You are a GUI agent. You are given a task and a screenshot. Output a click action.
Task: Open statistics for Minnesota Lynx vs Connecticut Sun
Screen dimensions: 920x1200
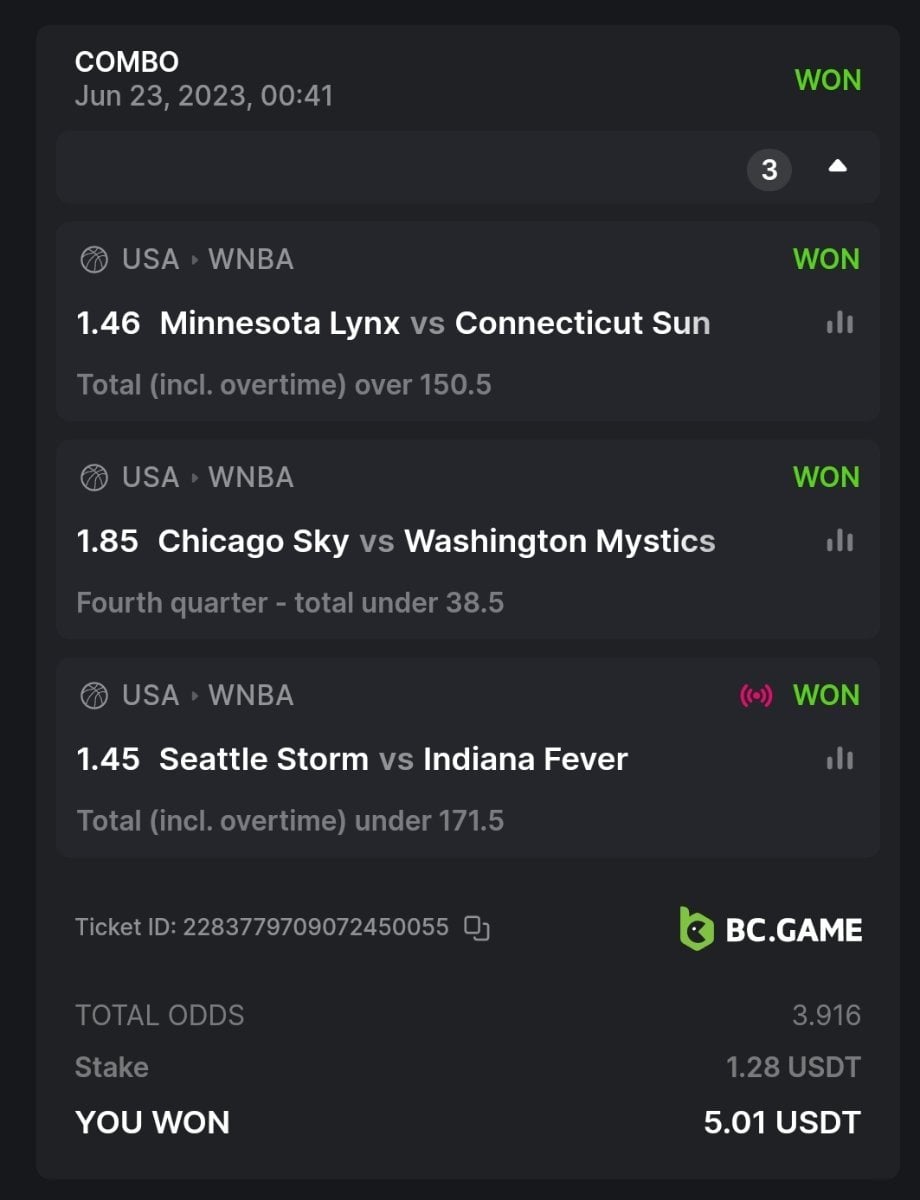click(x=840, y=323)
